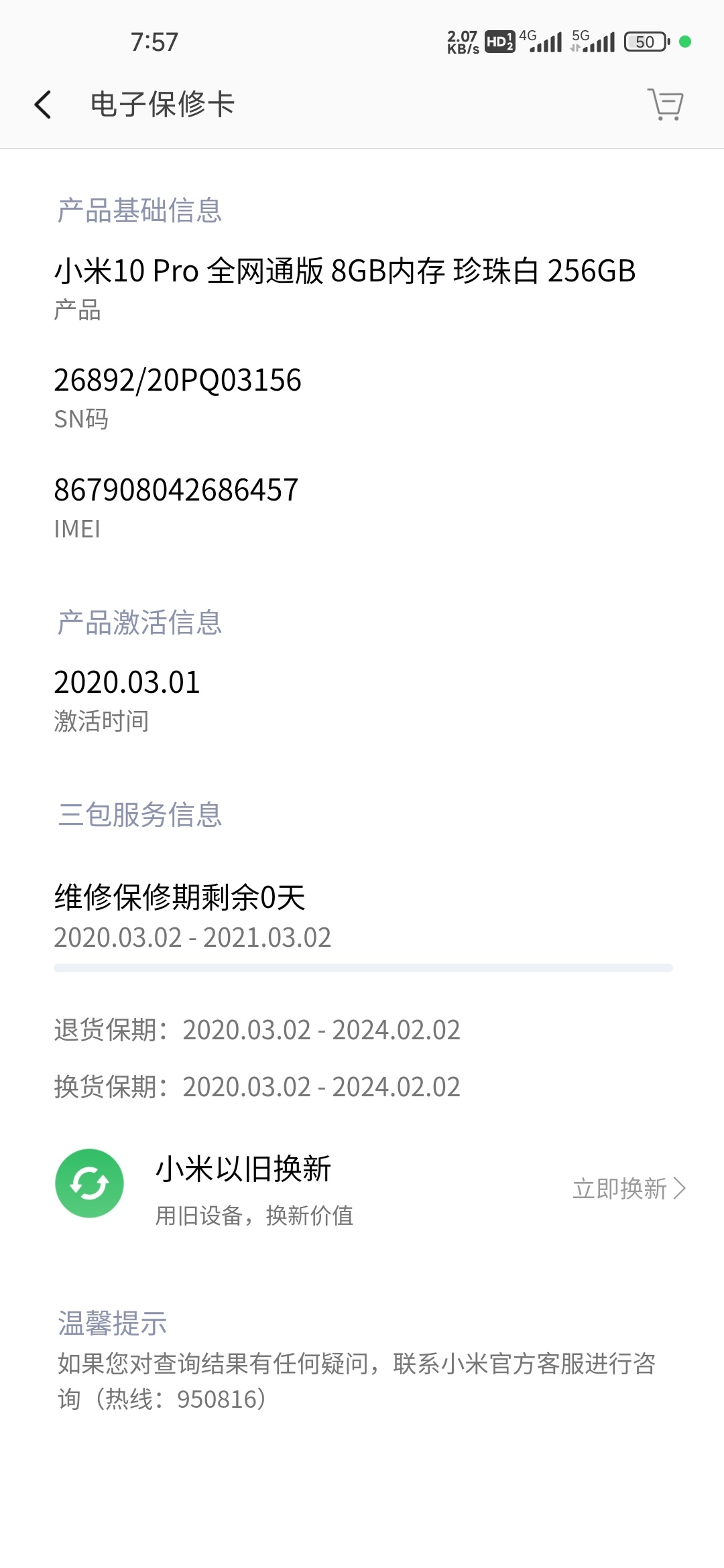Open the 小米以旧换新 trade-in row
724x1568 pixels.
click(362, 1187)
